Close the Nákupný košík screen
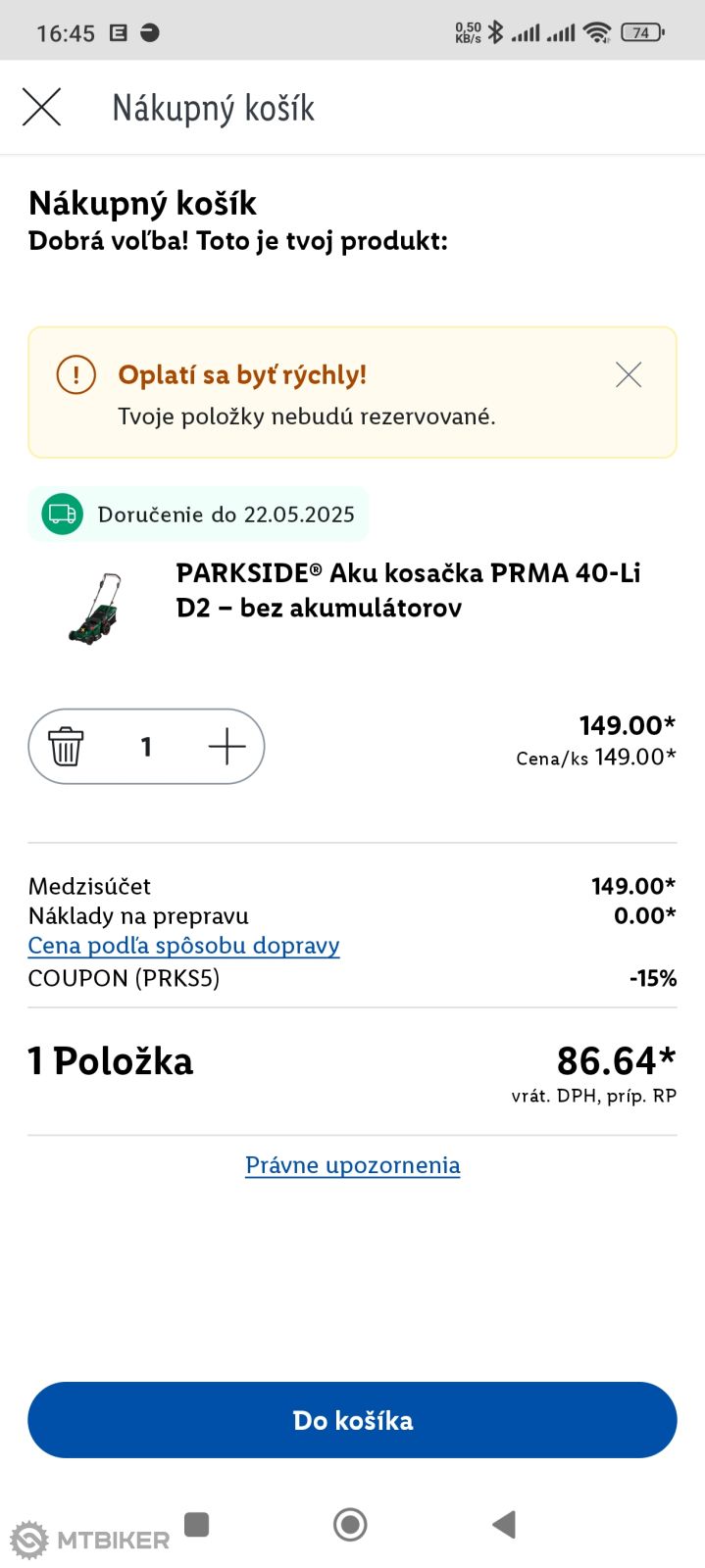 tap(41, 107)
